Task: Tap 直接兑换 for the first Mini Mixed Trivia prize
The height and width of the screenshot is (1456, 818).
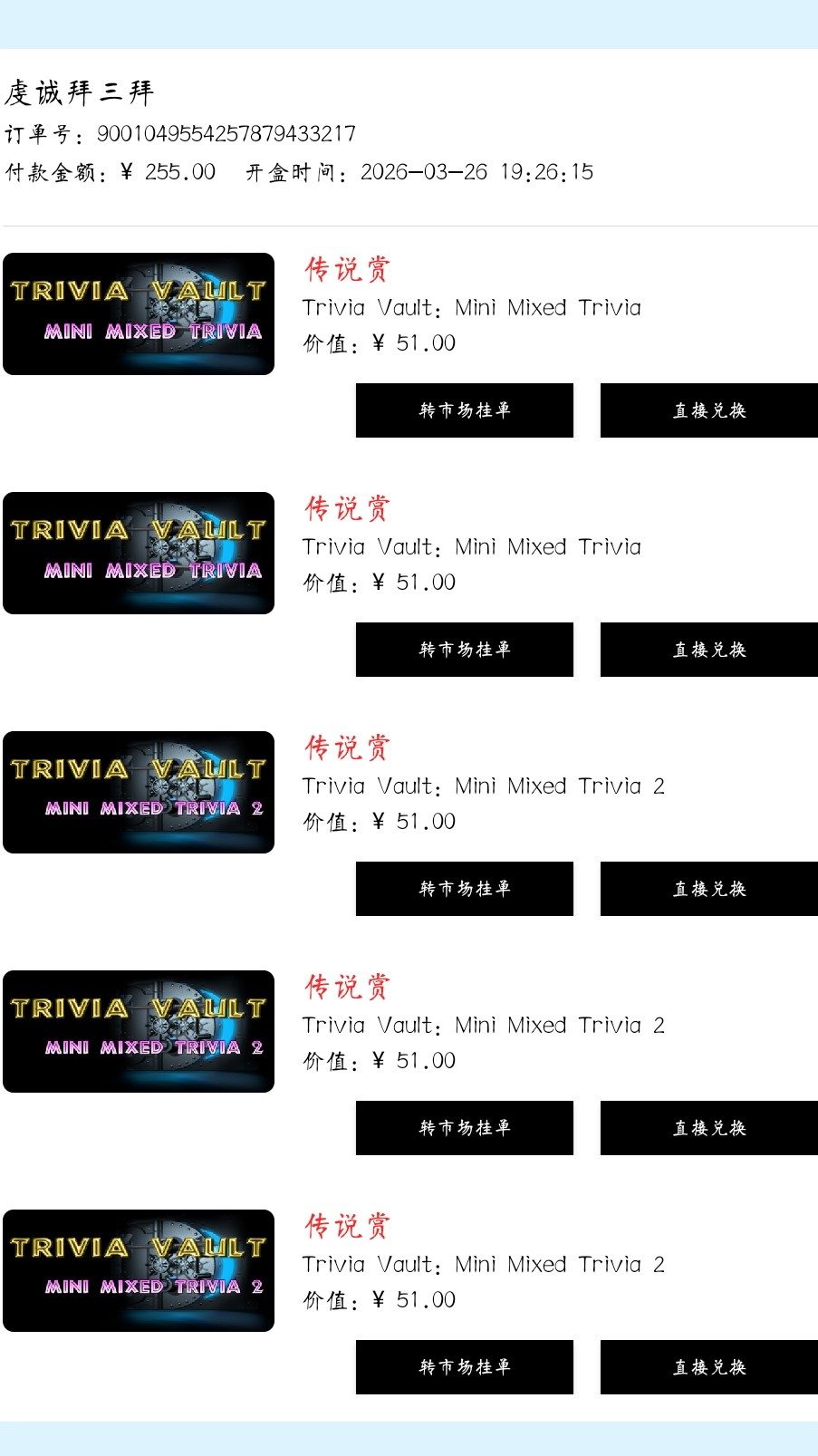Action: coord(708,410)
